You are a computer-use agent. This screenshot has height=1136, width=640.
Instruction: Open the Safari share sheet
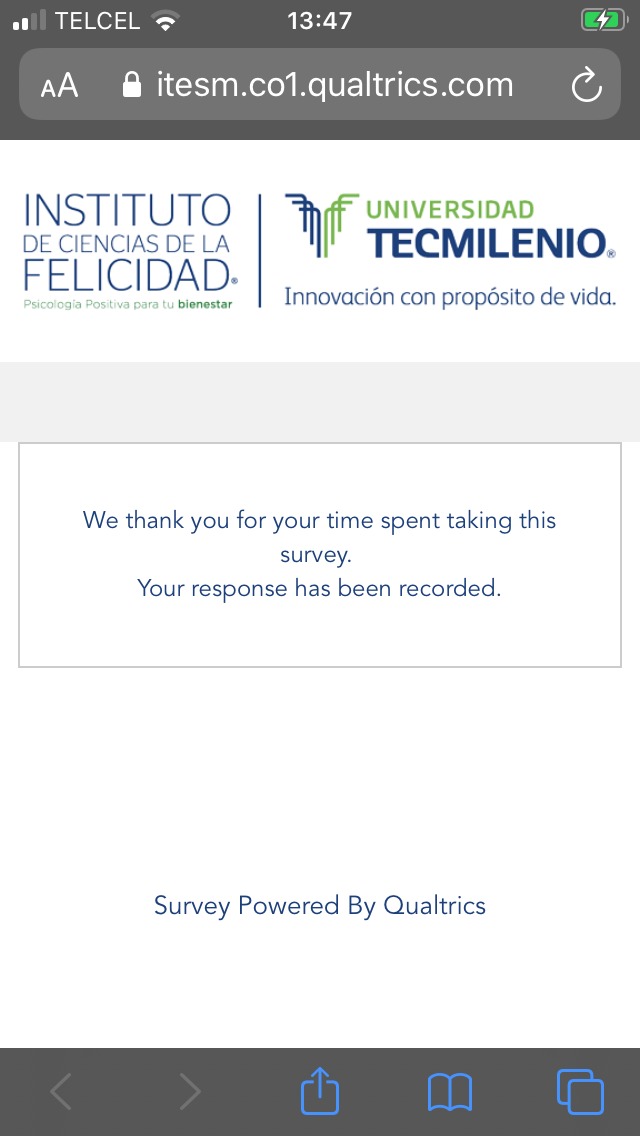pyautogui.click(x=320, y=1091)
